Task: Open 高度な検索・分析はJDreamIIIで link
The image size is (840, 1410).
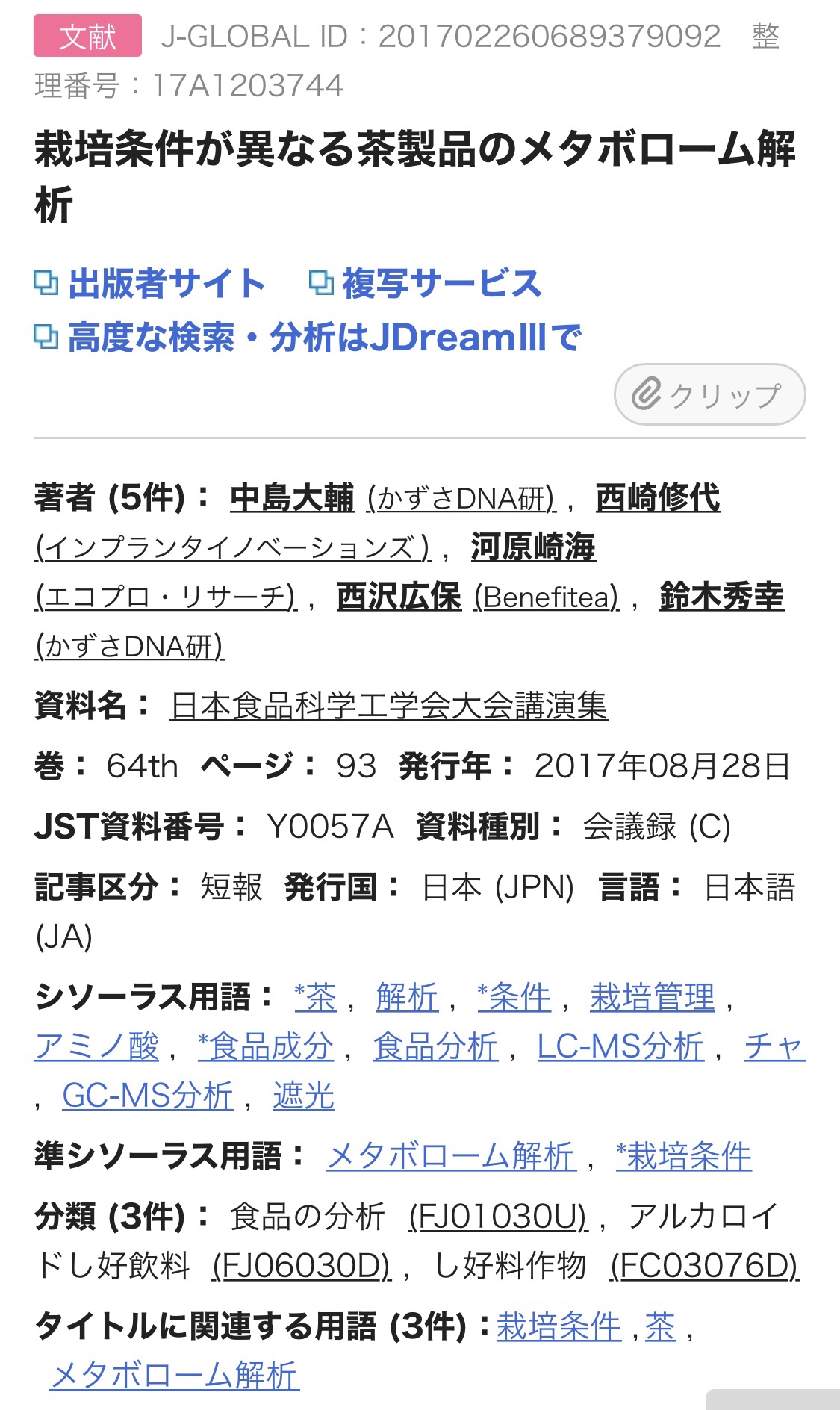Action: pyautogui.click(x=323, y=338)
